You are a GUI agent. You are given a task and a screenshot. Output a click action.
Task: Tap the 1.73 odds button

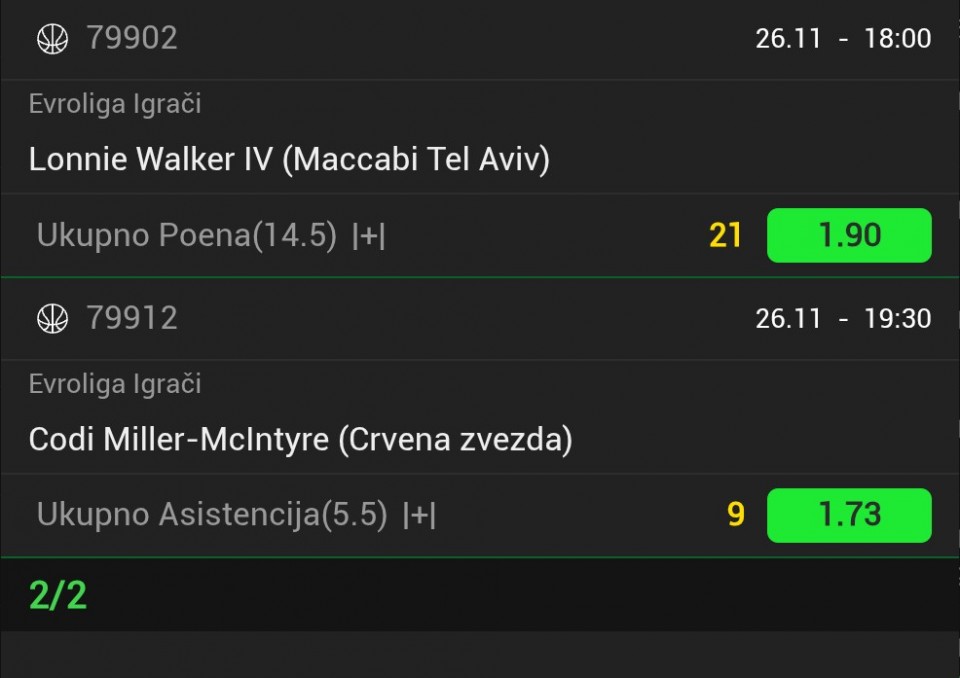pos(848,515)
